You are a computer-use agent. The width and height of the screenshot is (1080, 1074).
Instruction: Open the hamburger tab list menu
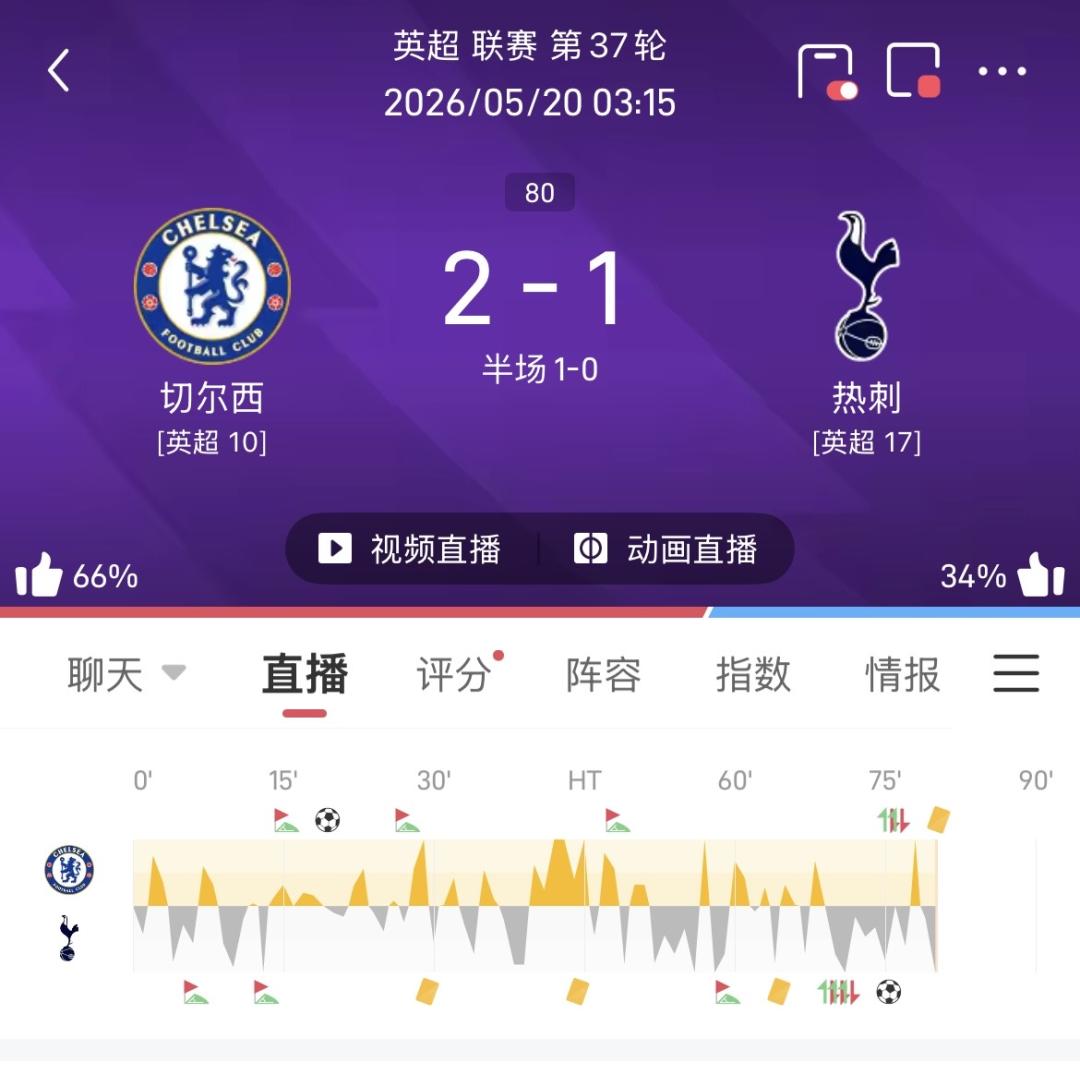coord(1016,673)
